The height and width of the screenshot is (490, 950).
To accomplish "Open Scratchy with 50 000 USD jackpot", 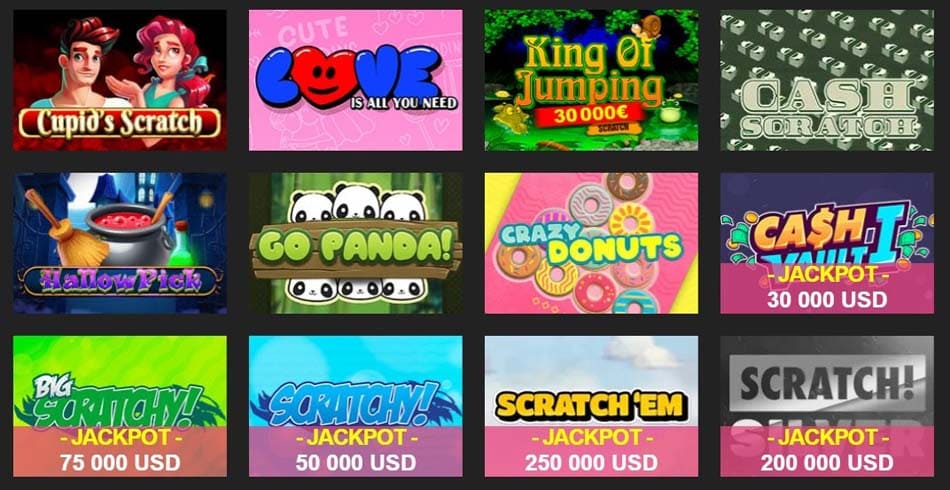I will tap(355, 405).
